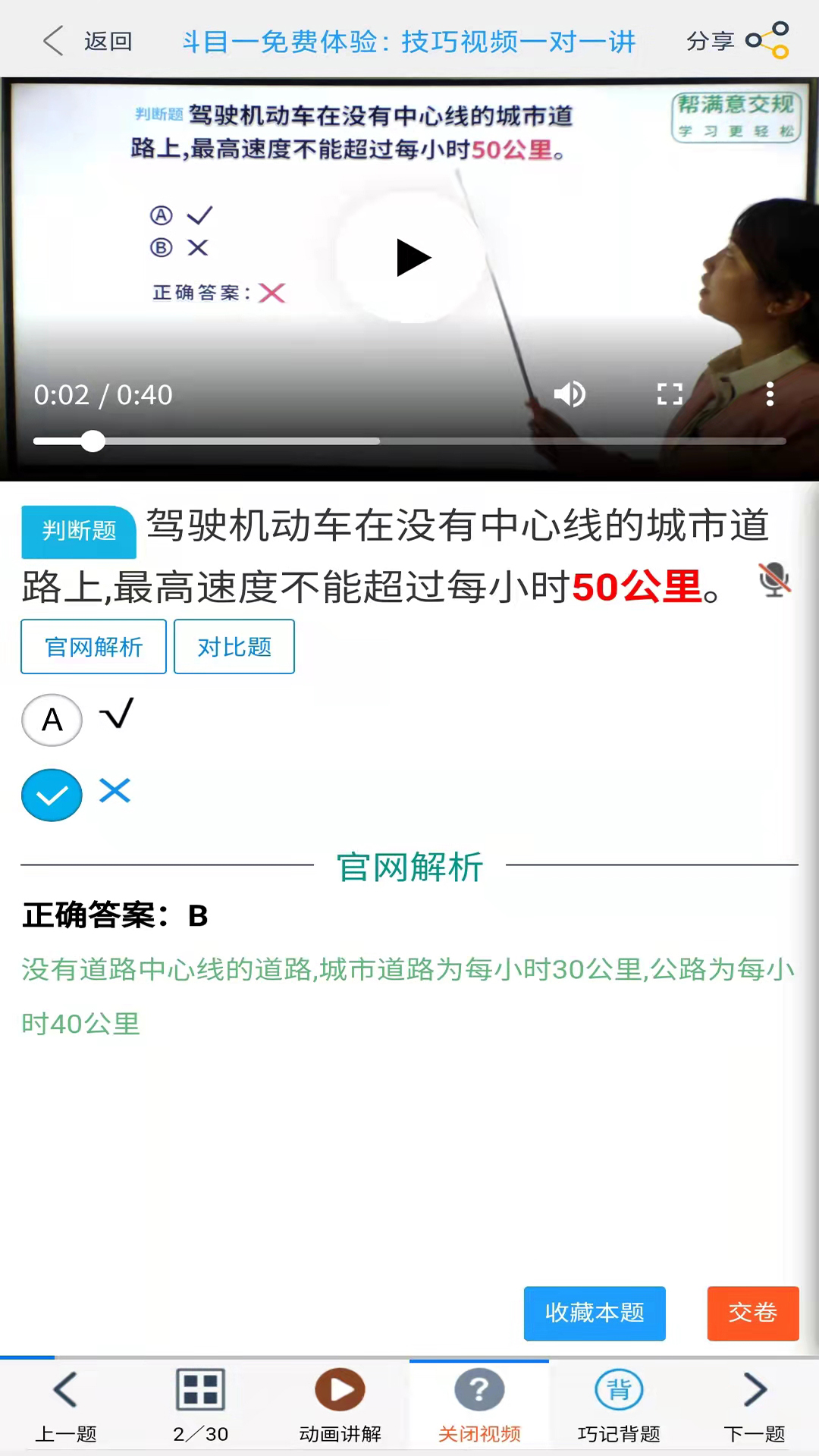Close the video with 关闭视频
819x1456 pixels.
point(479,1404)
